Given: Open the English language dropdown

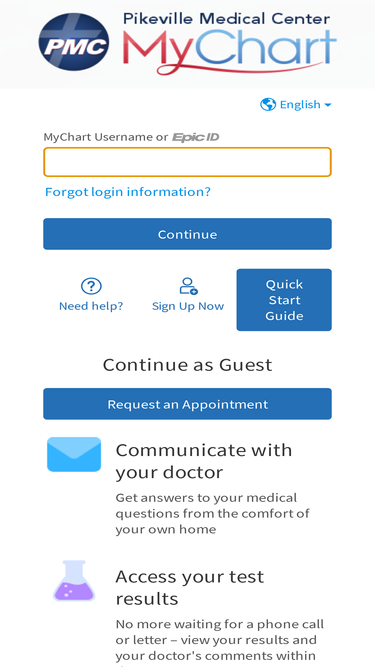Looking at the screenshot, I should tap(295, 105).
